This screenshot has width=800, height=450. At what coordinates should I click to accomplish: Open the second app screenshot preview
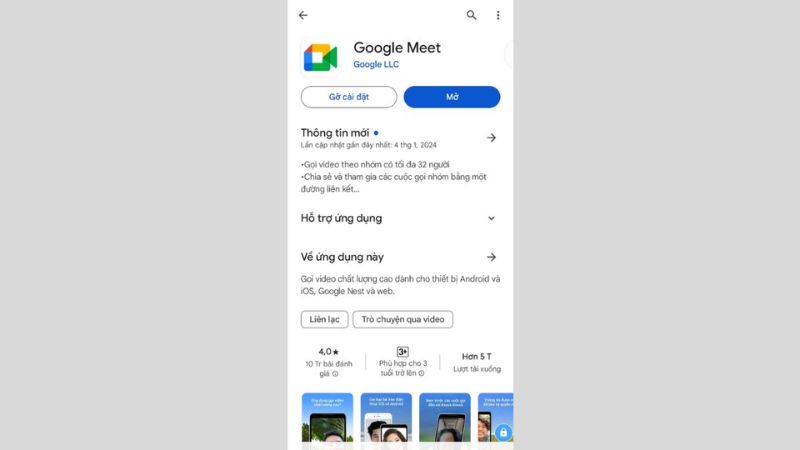pyautogui.click(x=386, y=420)
